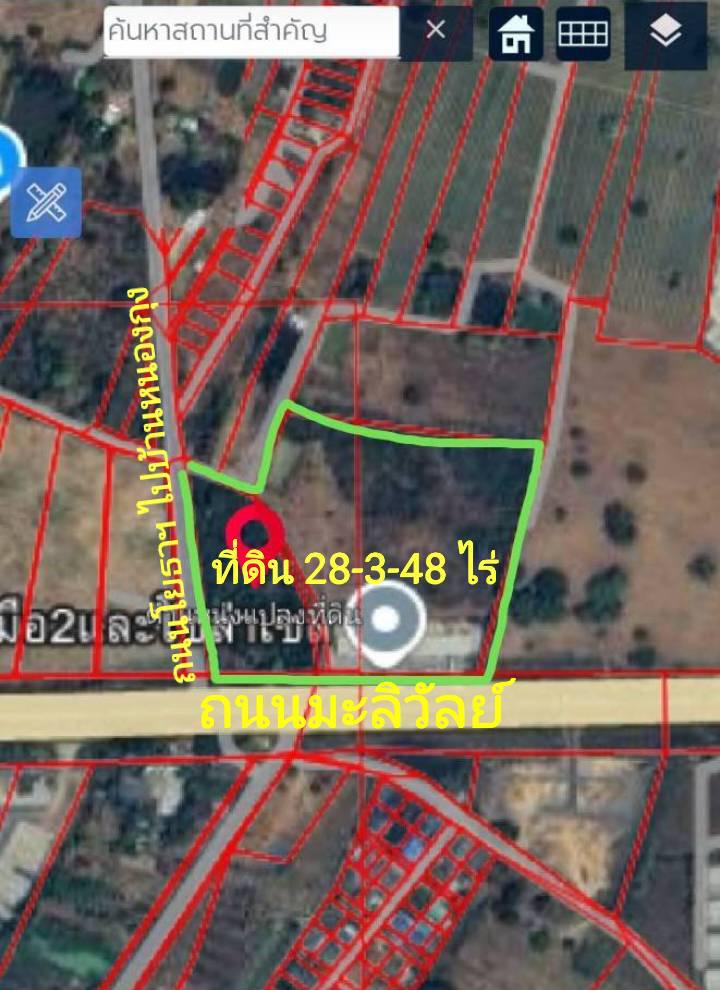This screenshot has height=990, width=720.
Task: Clear the search box with the X
Action: pos(435,30)
